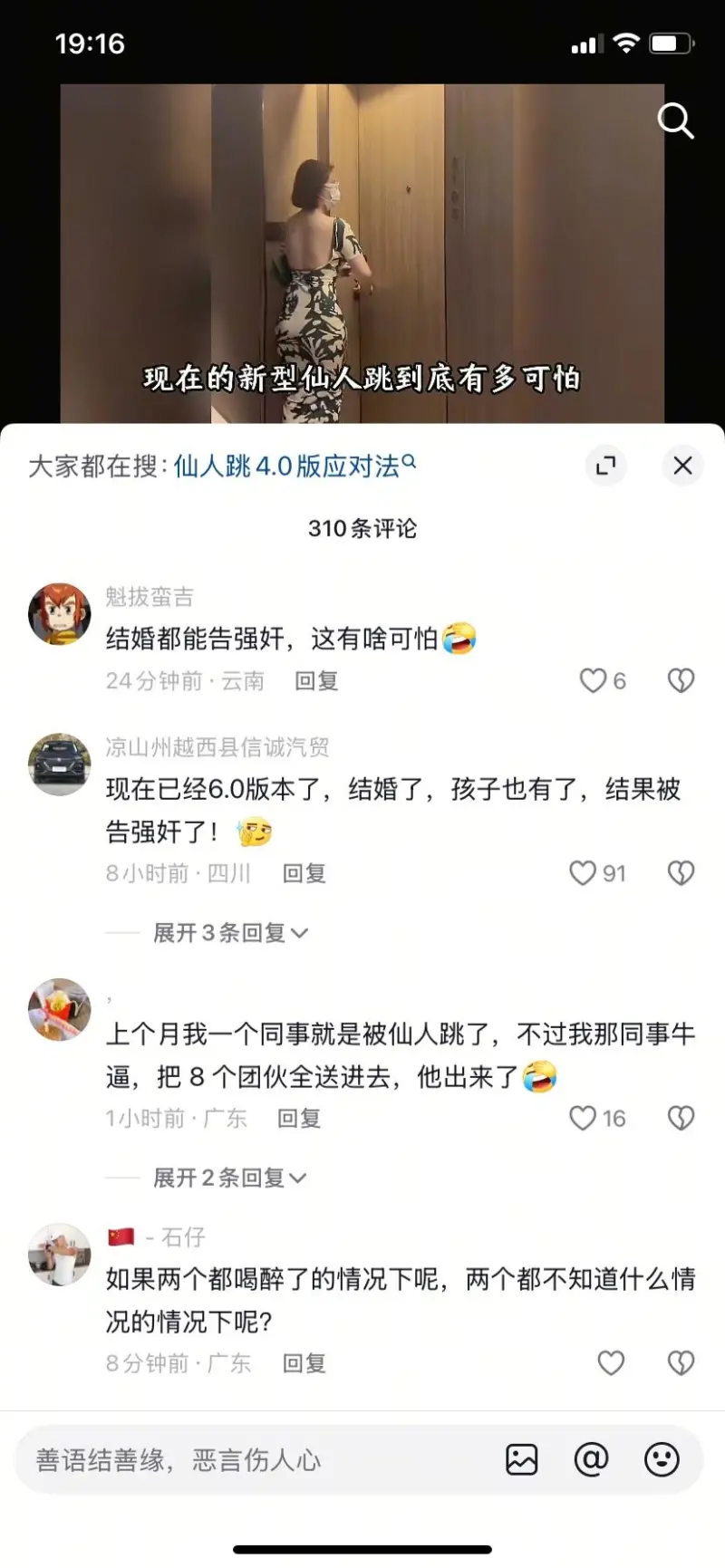This screenshot has width=725, height=1568.
Task: Open the search magnifier over the video
Action: coord(675,120)
